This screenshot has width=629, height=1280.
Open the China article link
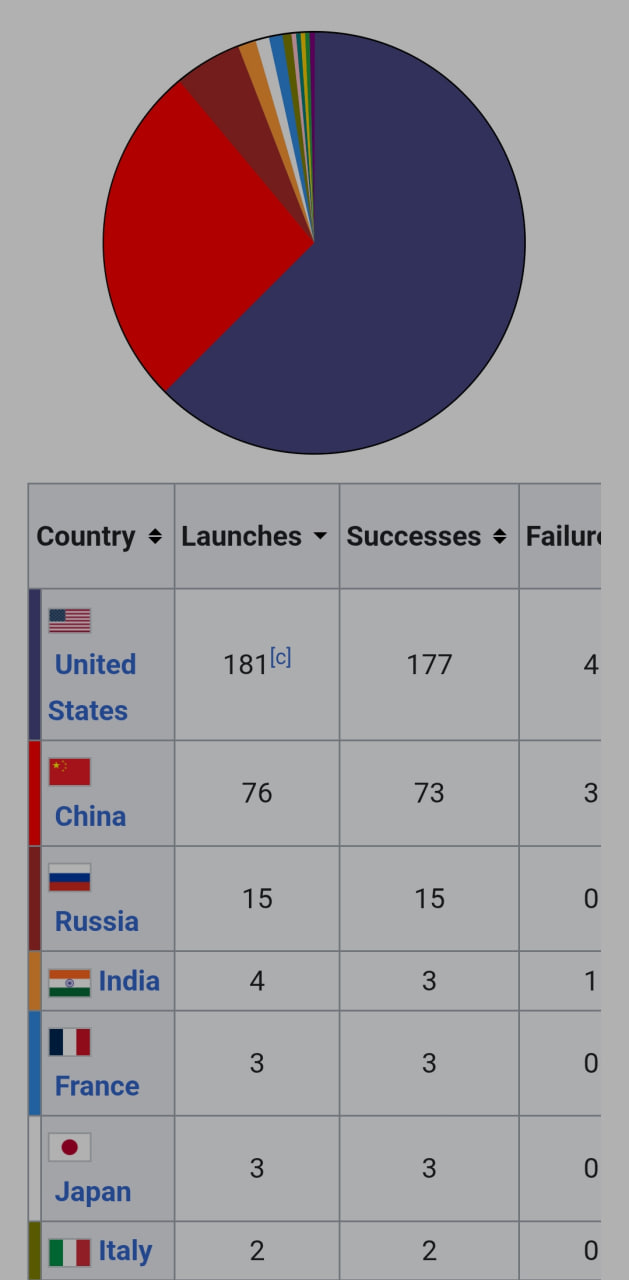click(90, 816)
